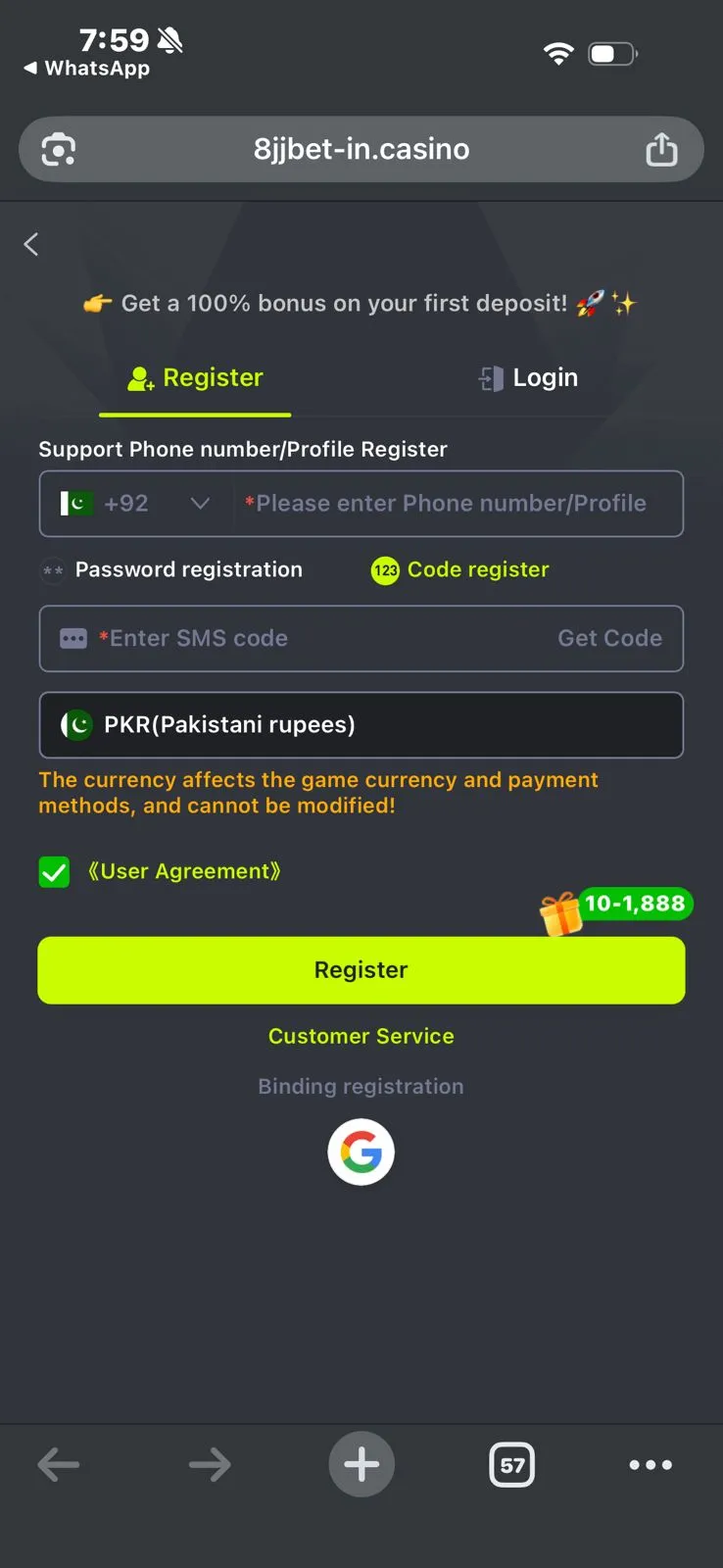Screen dimensions: 723x1568
Task: Open the User Agreement link
Action: [184, 872]
